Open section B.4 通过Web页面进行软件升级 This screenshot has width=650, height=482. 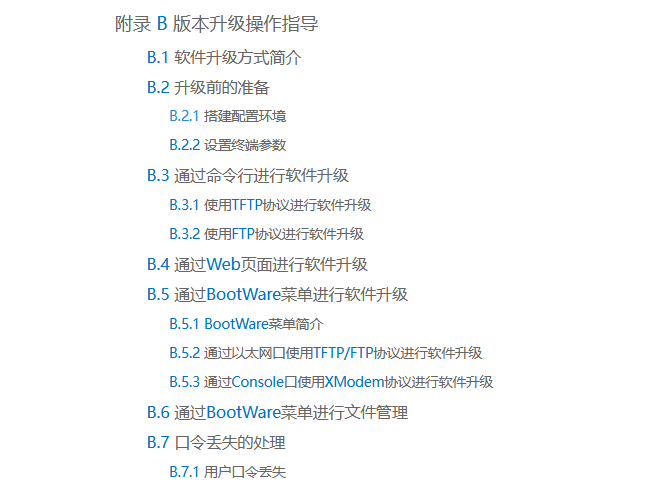tap(257, 265)
